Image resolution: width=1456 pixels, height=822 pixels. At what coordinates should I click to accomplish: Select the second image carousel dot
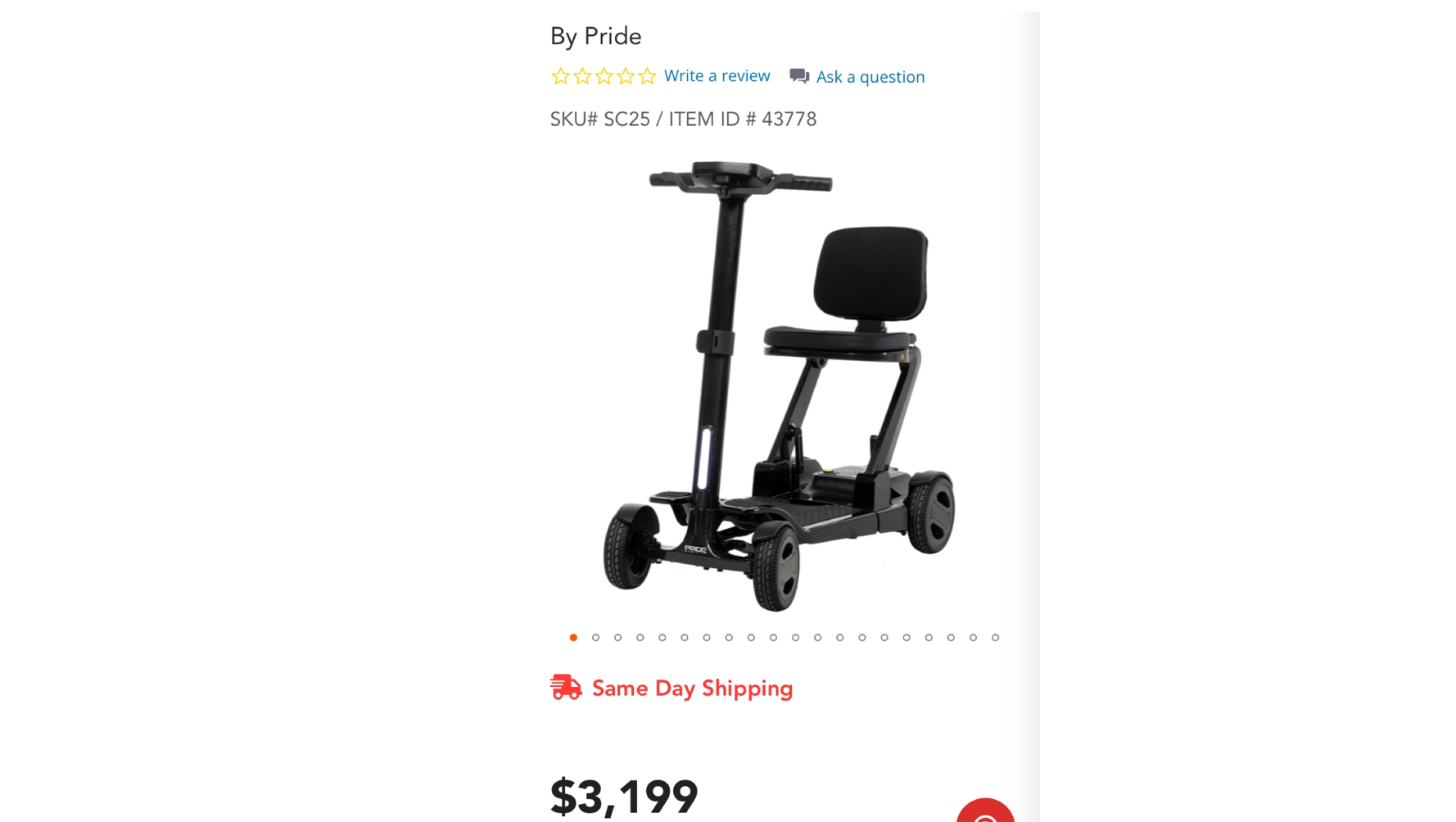click(x=595, y=637)
